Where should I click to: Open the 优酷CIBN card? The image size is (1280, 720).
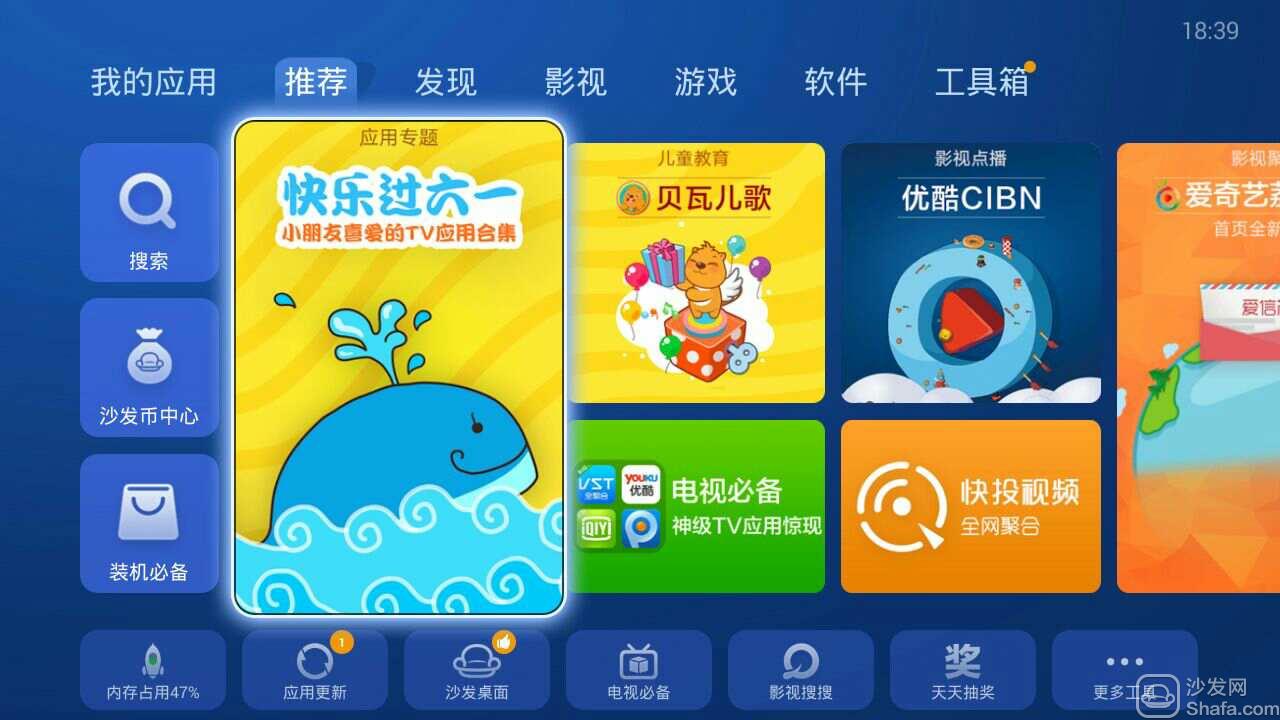point(971,273)
